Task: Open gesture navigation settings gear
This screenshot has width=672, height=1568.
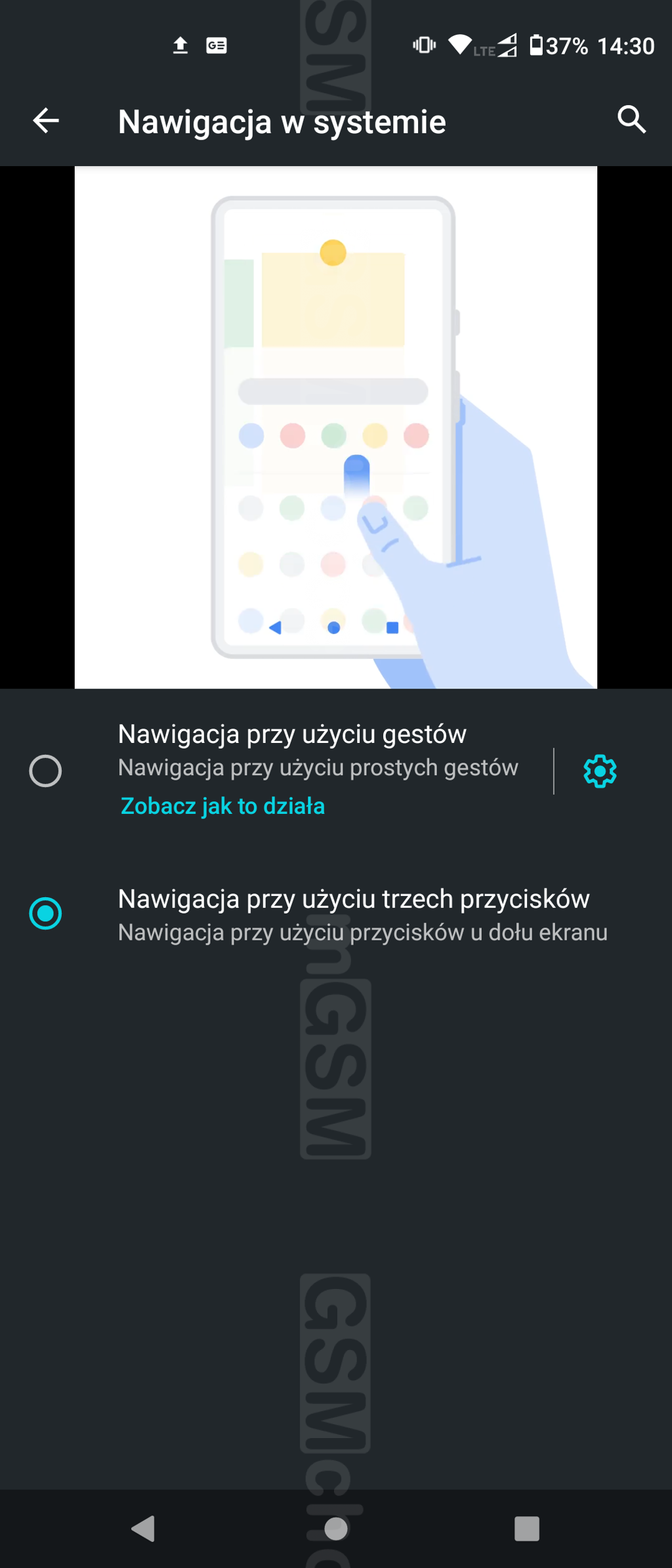Action: [x=600, y=771]
